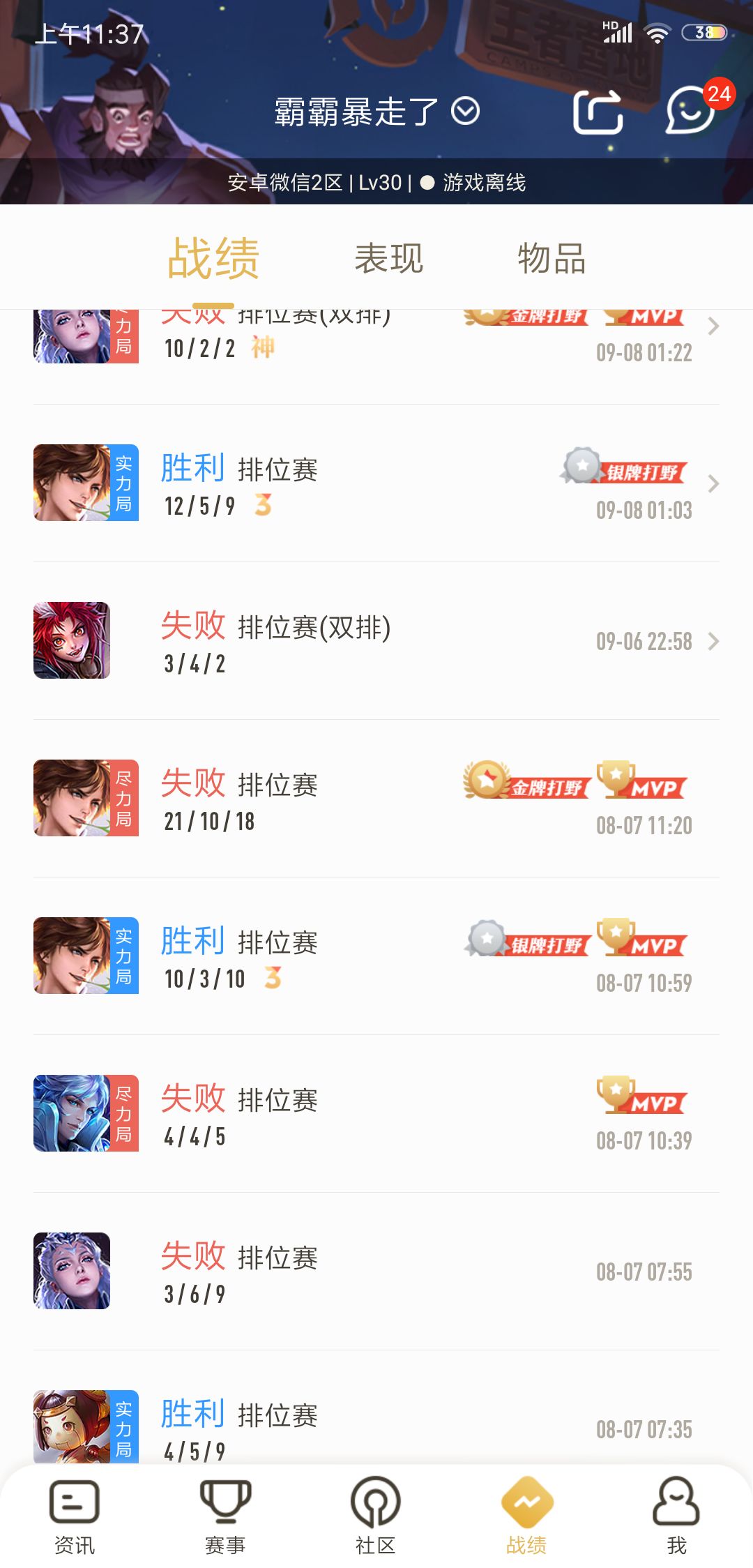Open the 胜利 match from 09-08 01:03
Screen dimensions: 753x1568
376,483
